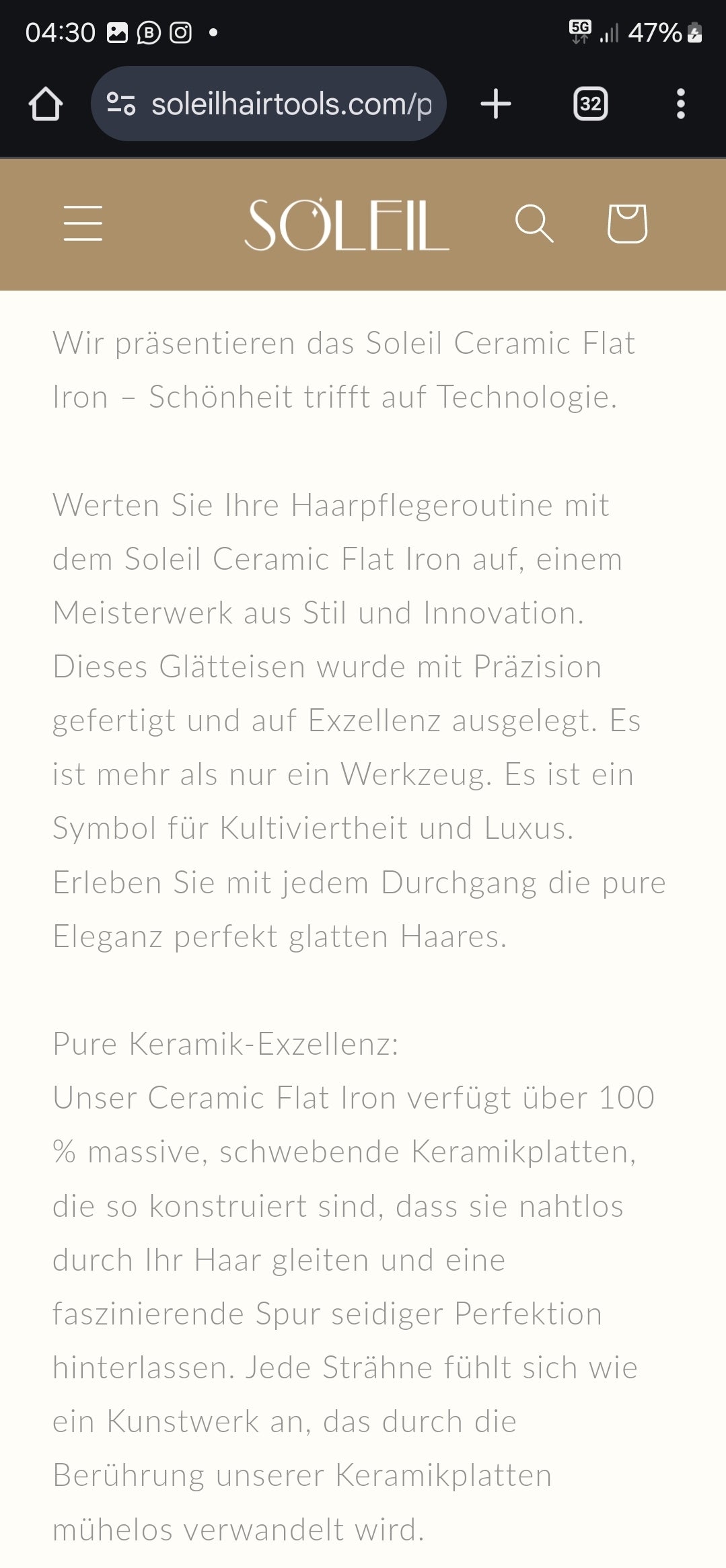Screen dimensions: 726x1568
Task: Show the 32 open tabs
Action: [x=590, y=104]
